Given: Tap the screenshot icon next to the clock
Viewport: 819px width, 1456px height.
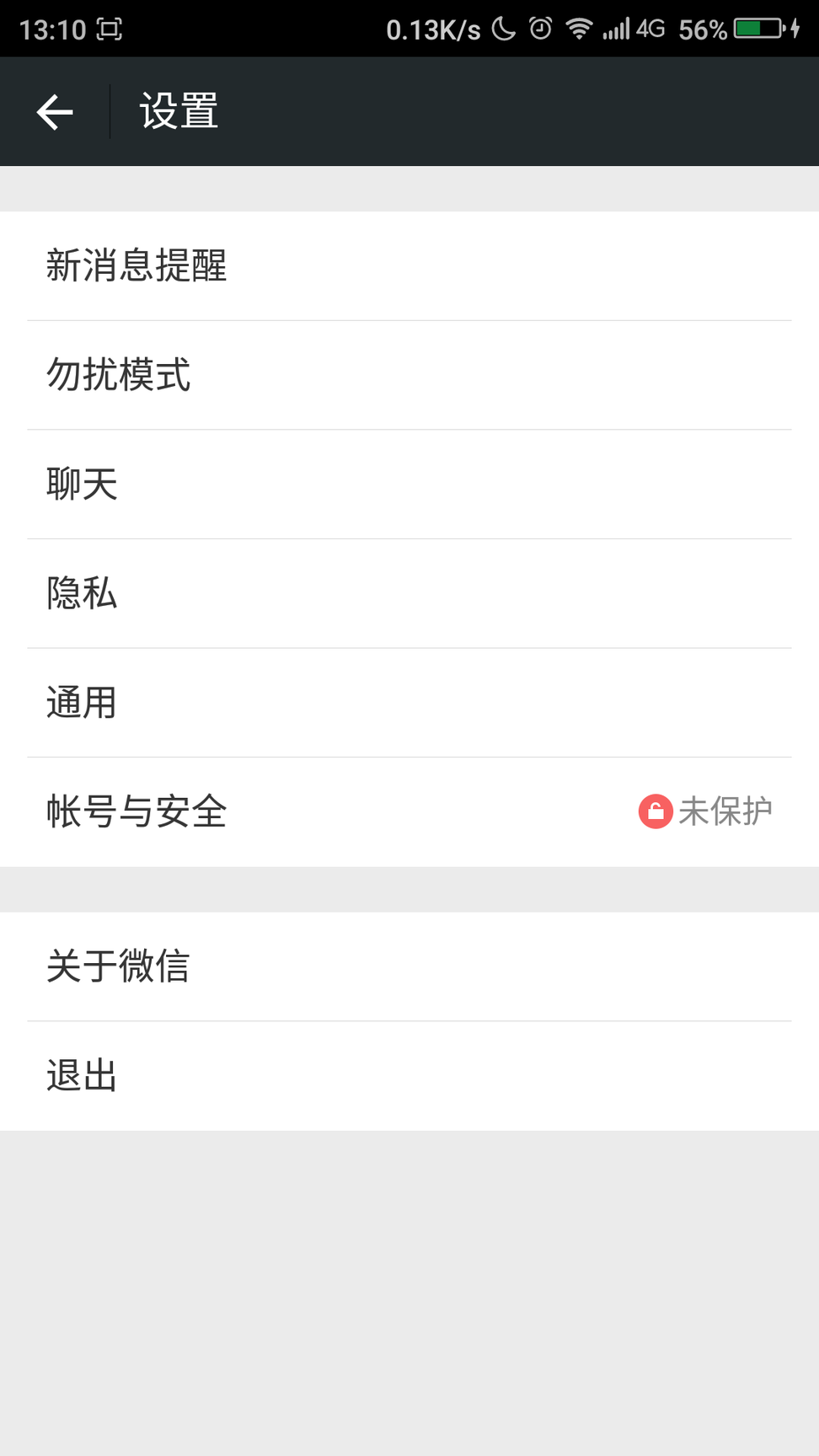Looking at the screenshot, I should click(110, 28).
